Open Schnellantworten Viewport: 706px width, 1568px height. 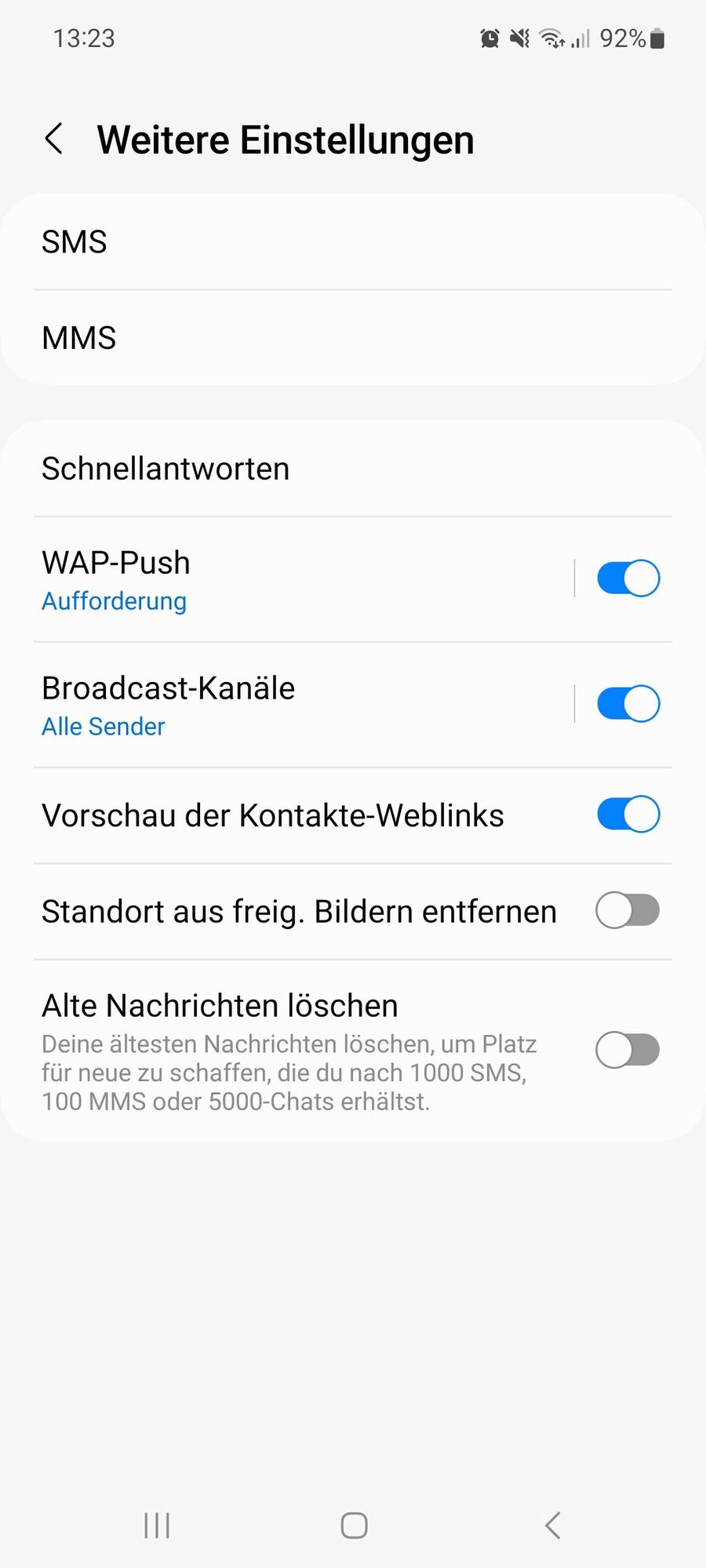[353, 469]
